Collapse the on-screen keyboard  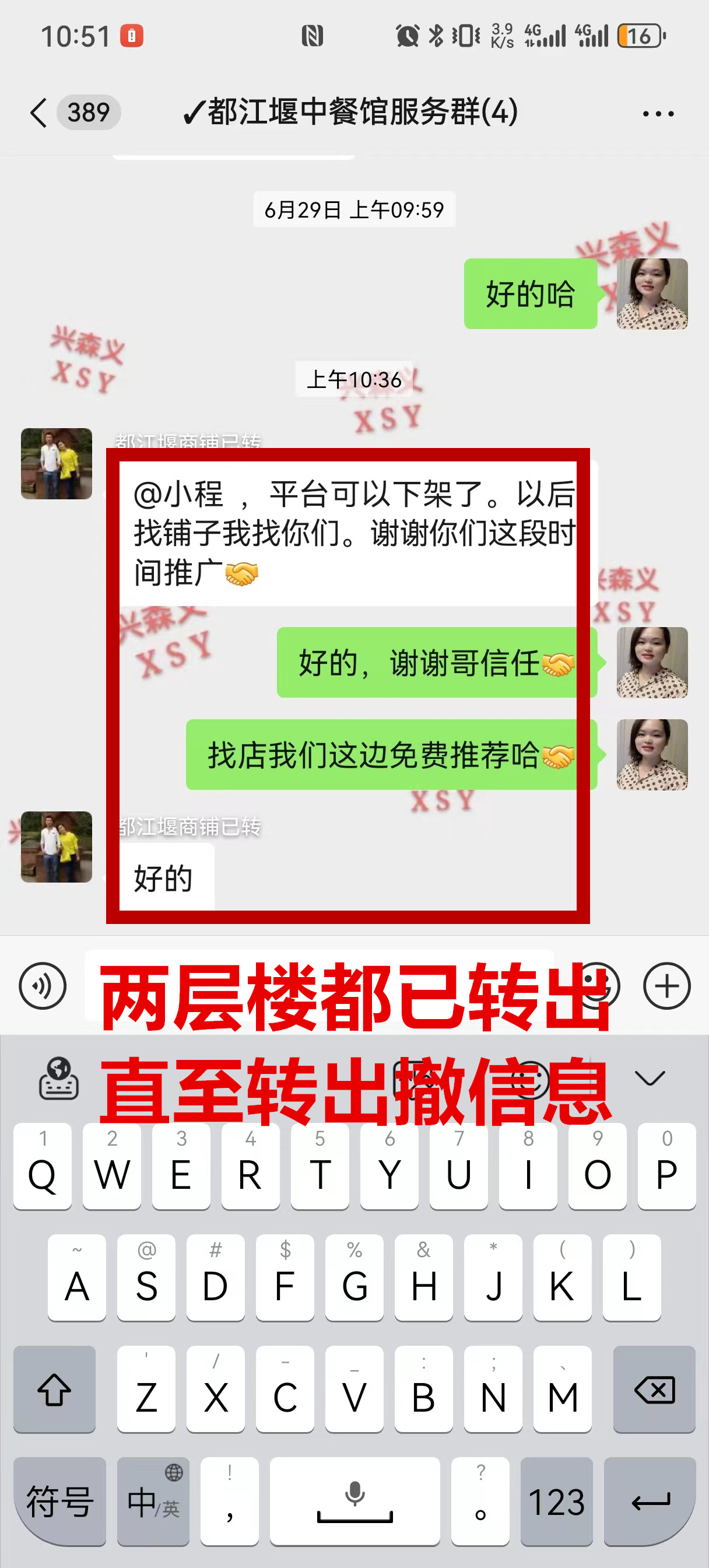pos(650,1078)
